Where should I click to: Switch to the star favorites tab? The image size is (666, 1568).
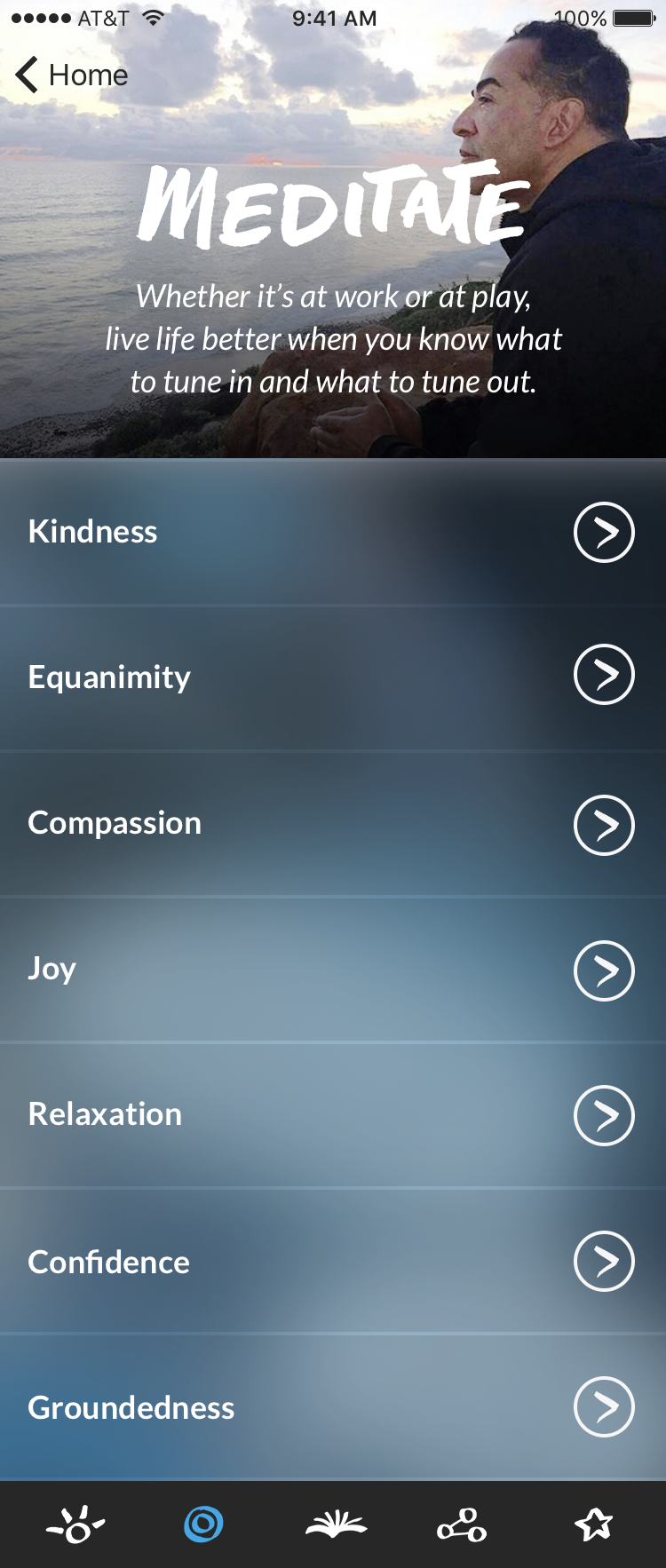click(x=593, y=1524)
